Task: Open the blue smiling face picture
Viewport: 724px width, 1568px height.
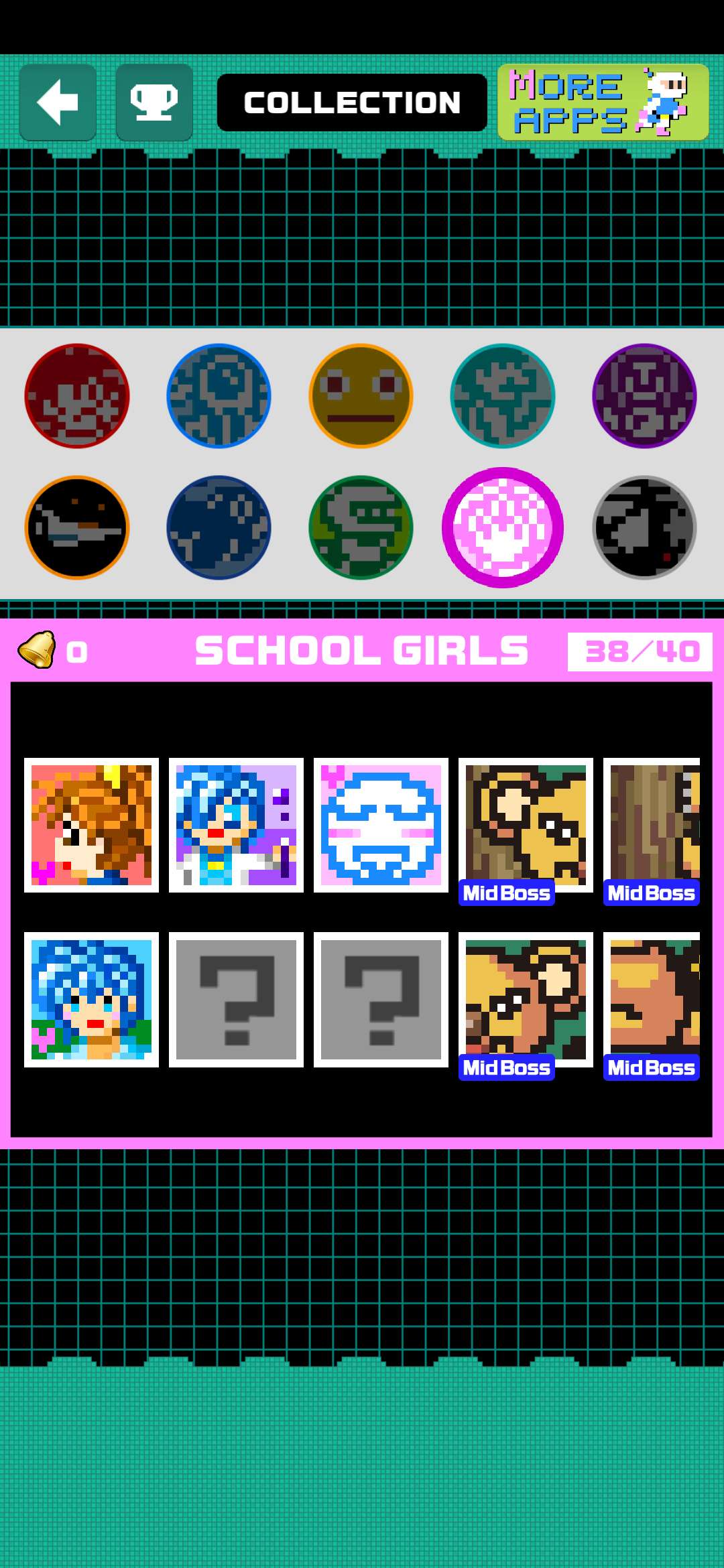Action: tap(381, 825)
